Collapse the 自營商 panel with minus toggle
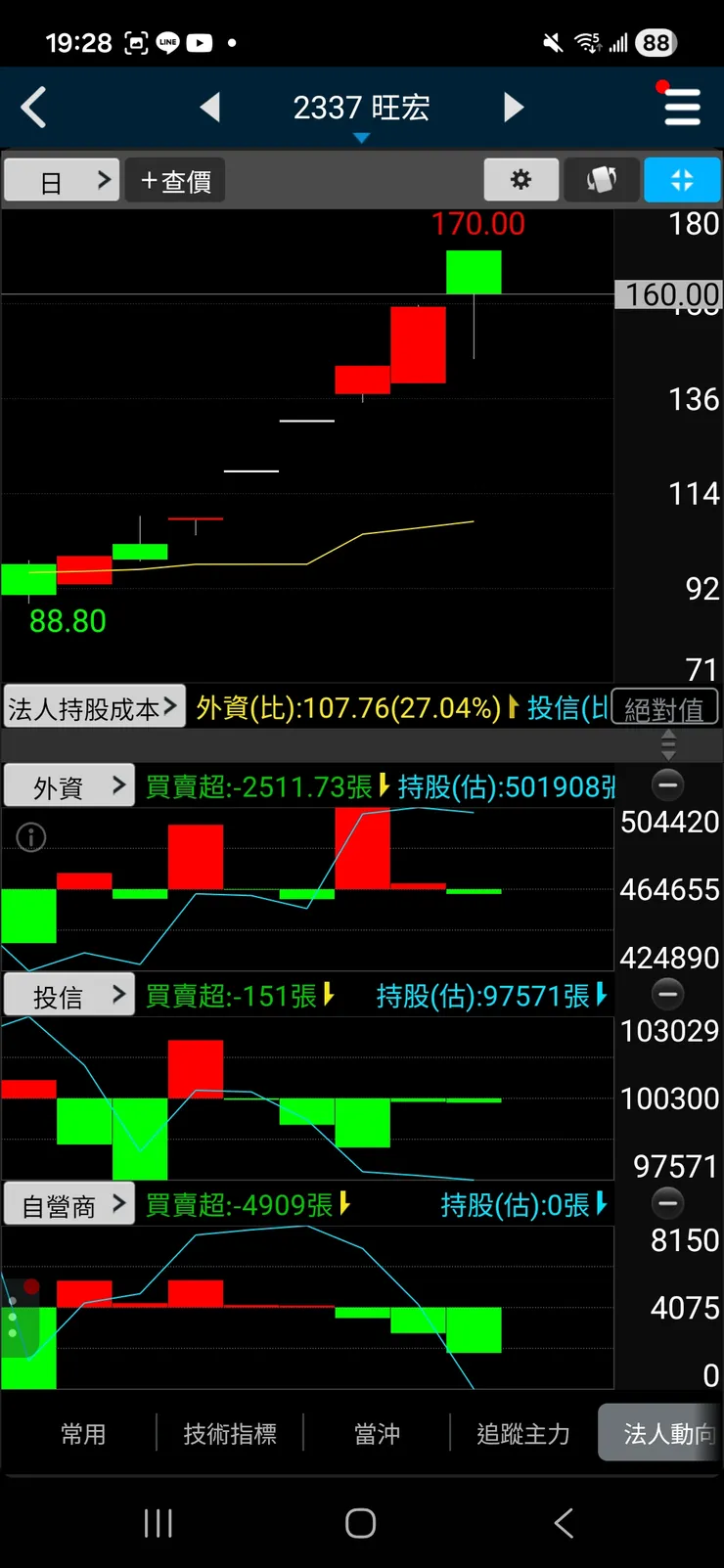Screen dimensions: 724x1568 pyautogui.click(x=668, y=1203)
